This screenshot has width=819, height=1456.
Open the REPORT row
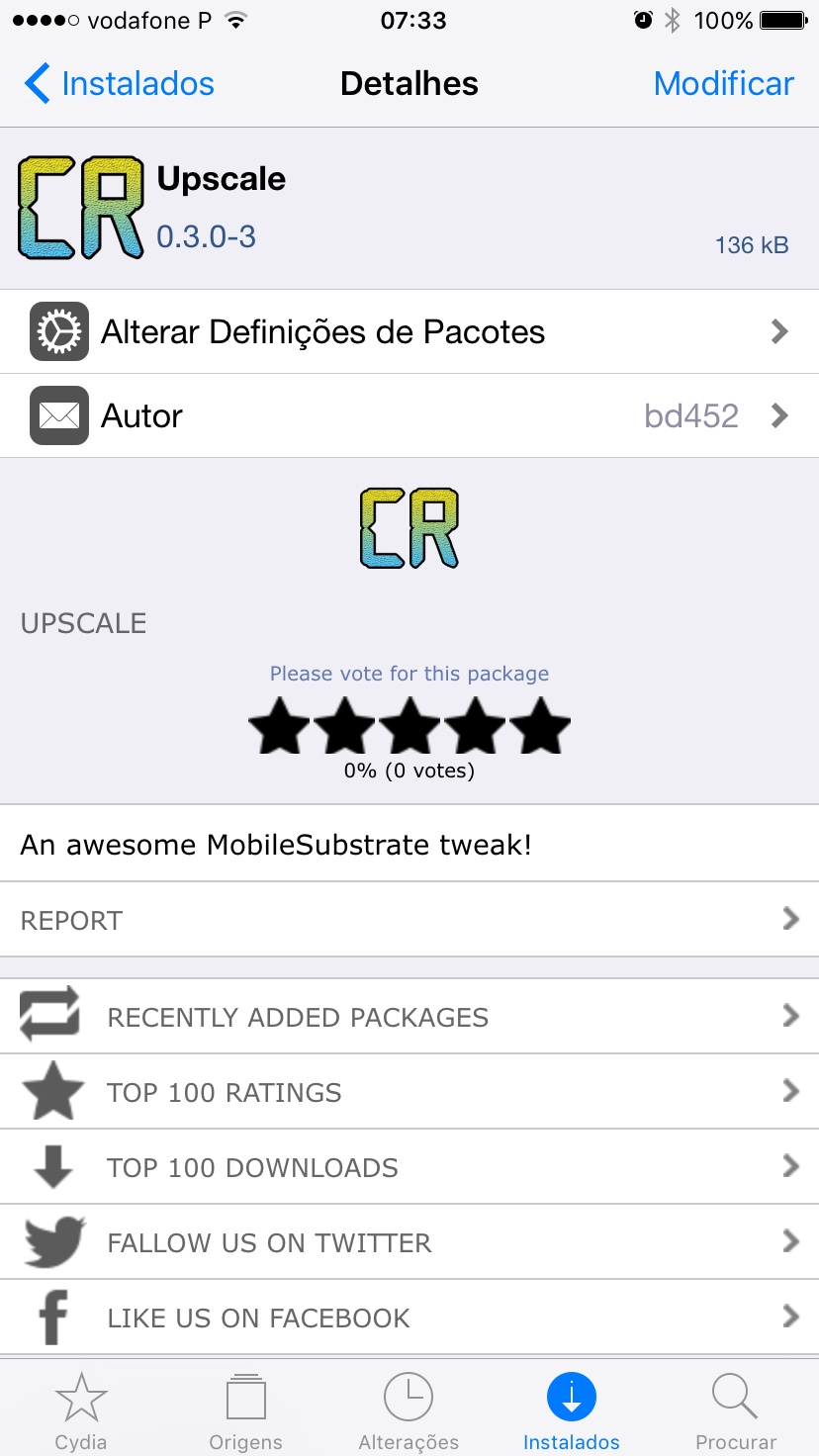point(409,920)
